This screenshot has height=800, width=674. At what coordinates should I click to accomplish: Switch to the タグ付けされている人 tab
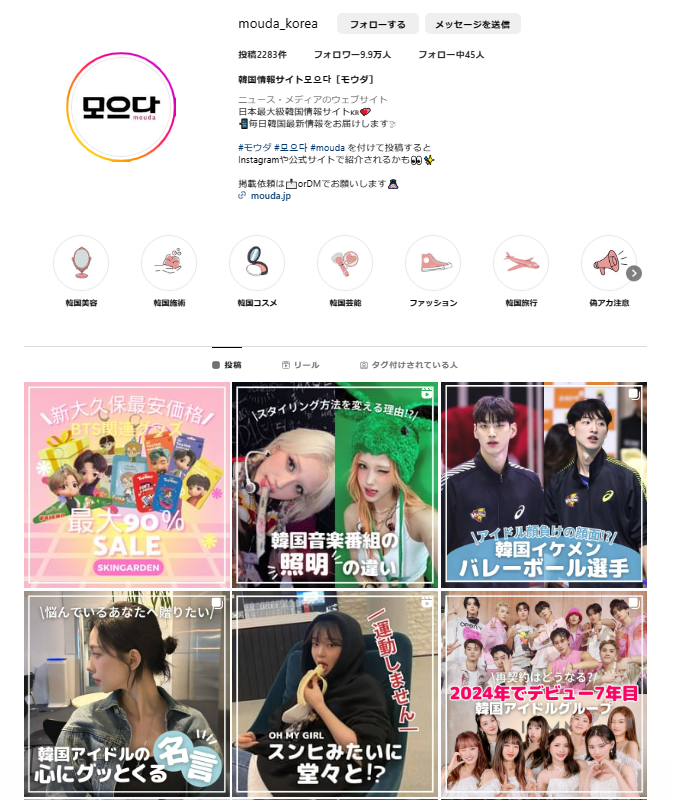point(408,366)
